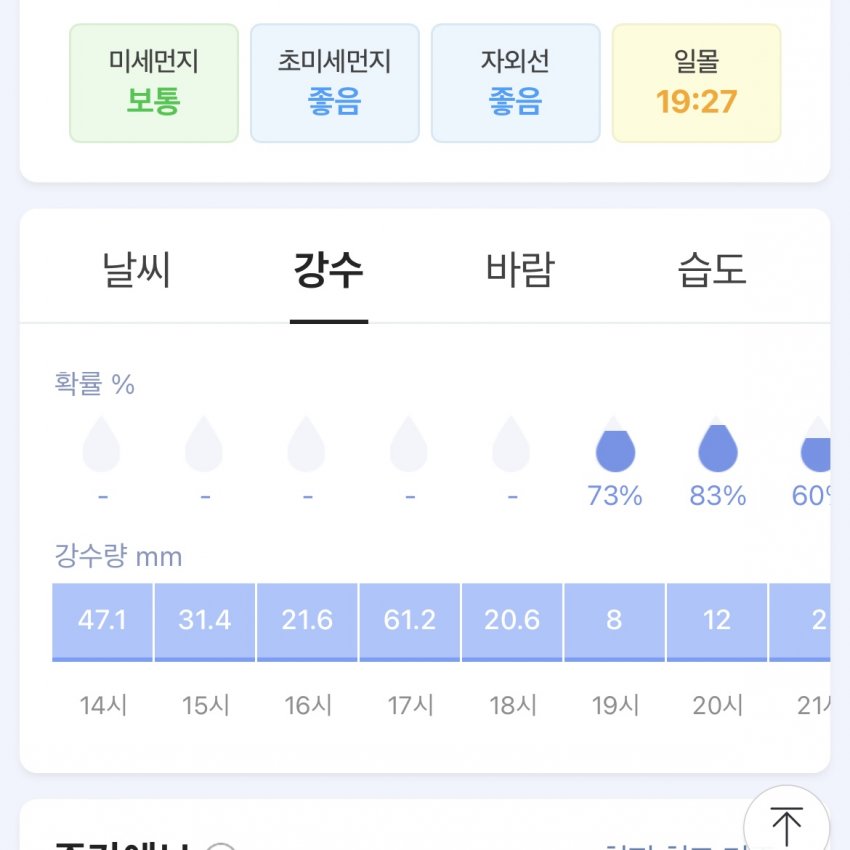Screen dimensions: 850x850
Task: Switch to the 바람 tab
Action: pyautogui.click(x=519, y=270)
